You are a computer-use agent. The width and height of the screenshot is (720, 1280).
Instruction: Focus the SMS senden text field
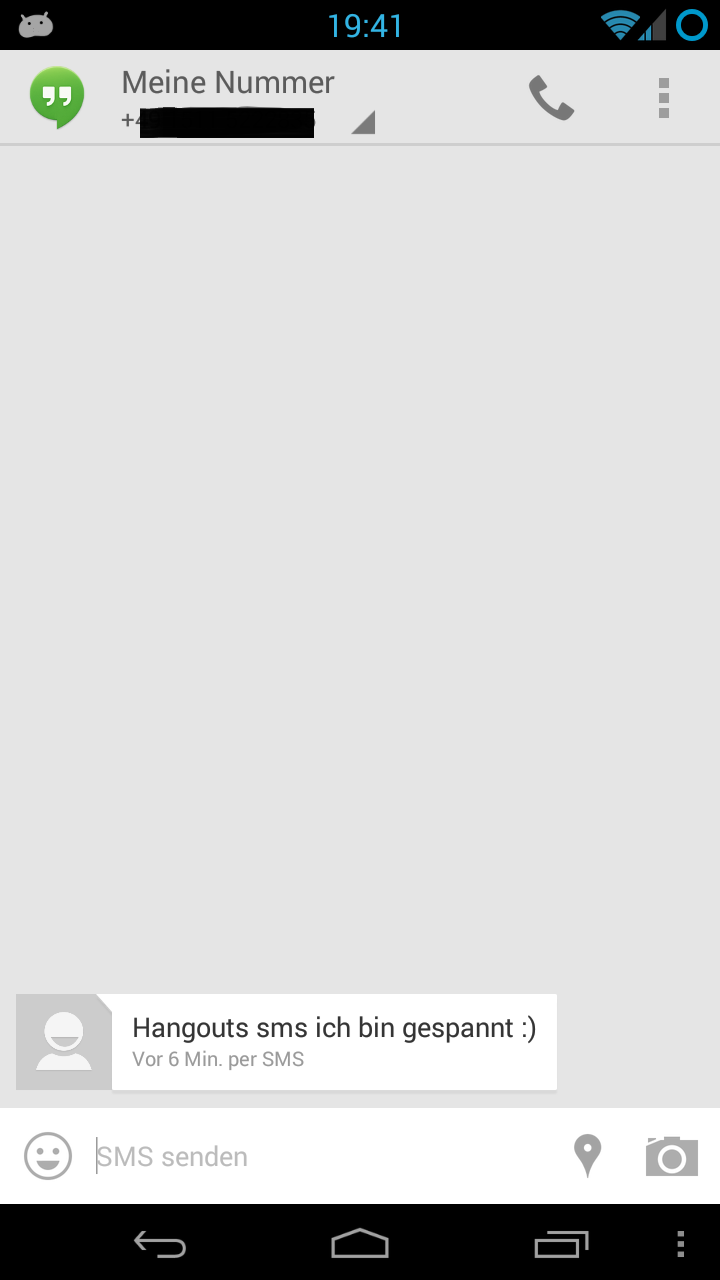(320, 1157)
